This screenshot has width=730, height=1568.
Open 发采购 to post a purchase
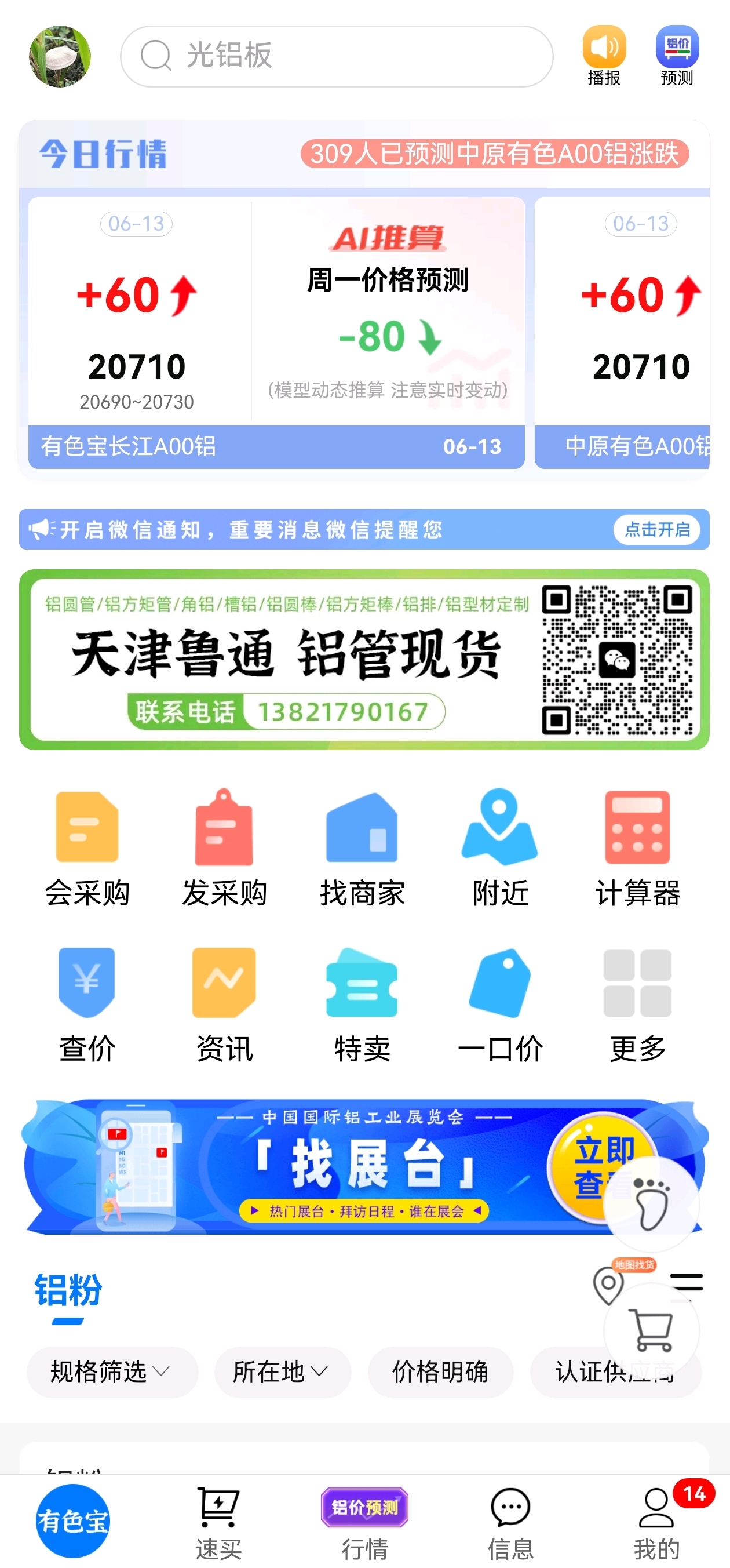click(x=224, y=848)
